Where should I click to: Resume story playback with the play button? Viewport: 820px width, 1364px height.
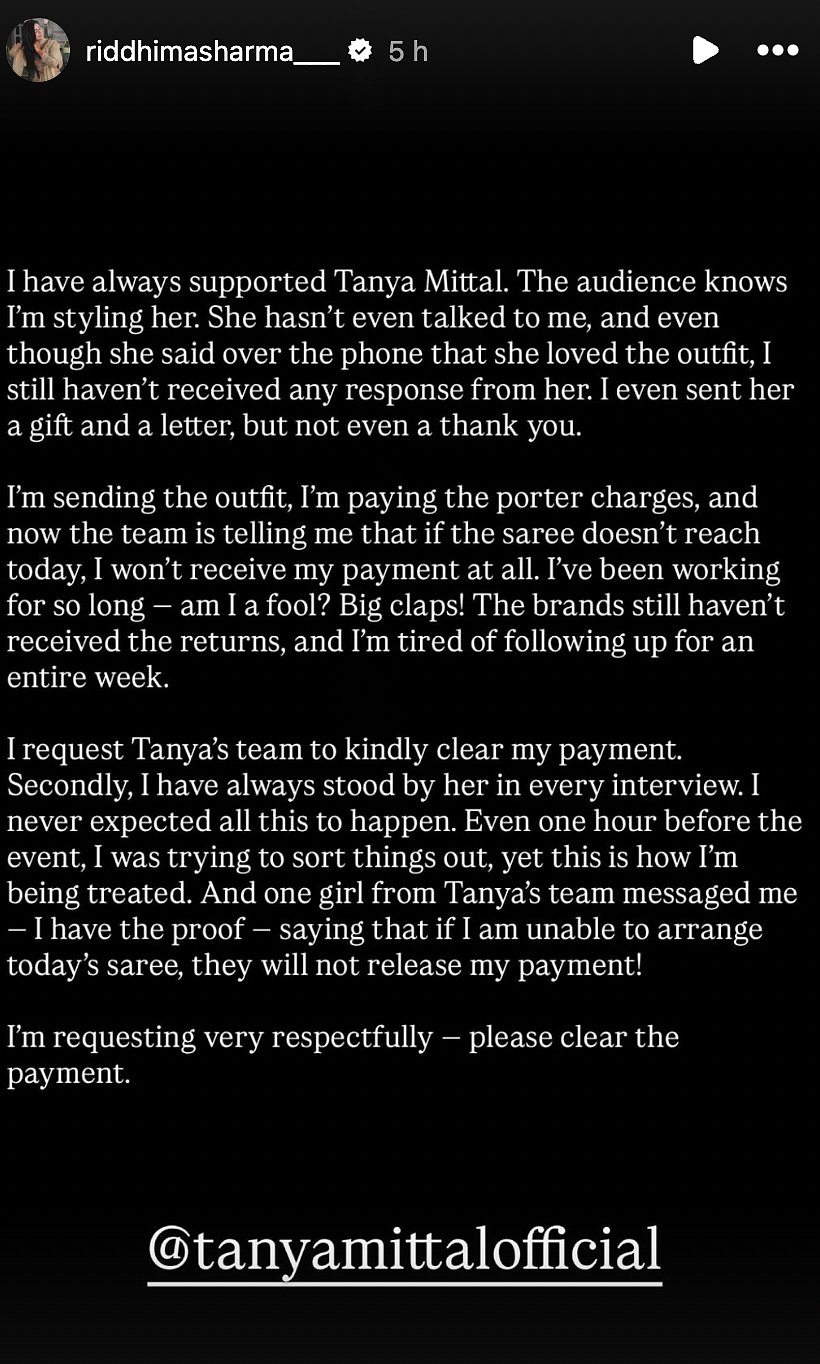click(705, 50)
